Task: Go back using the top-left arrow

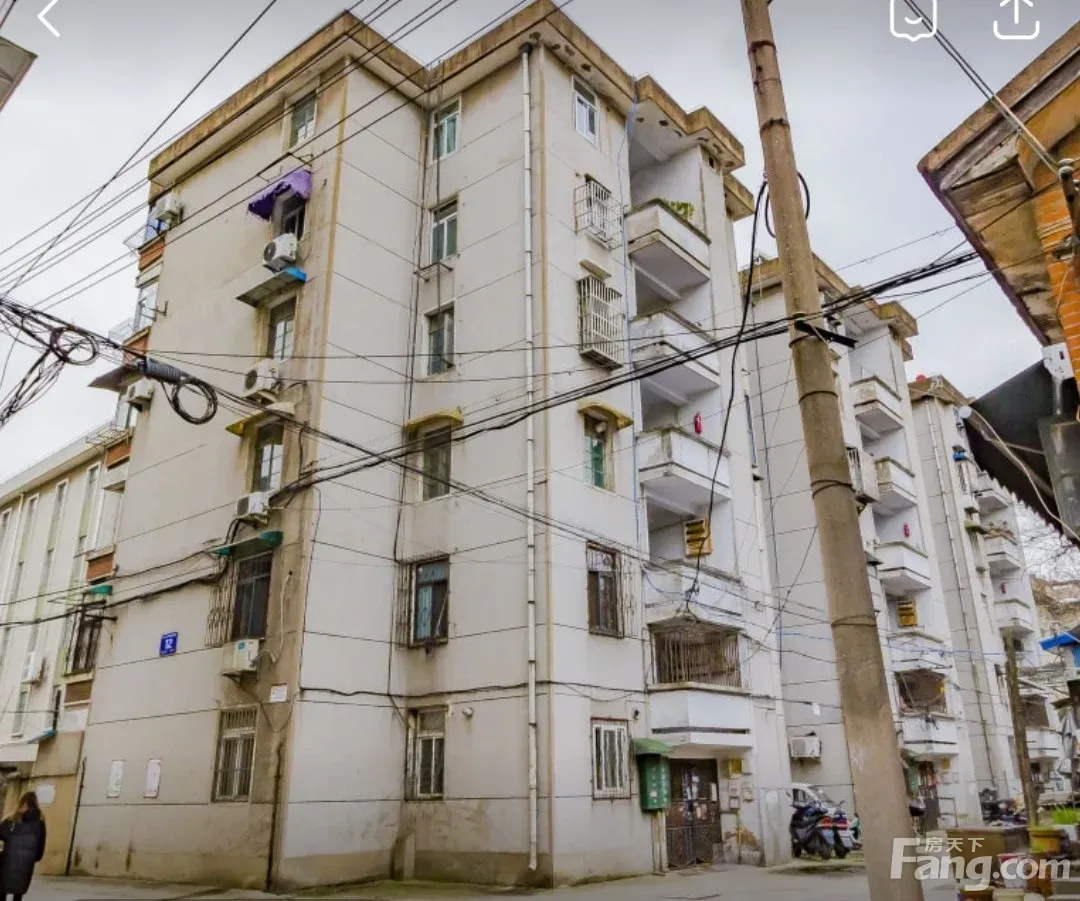Action: pos(49,17)
